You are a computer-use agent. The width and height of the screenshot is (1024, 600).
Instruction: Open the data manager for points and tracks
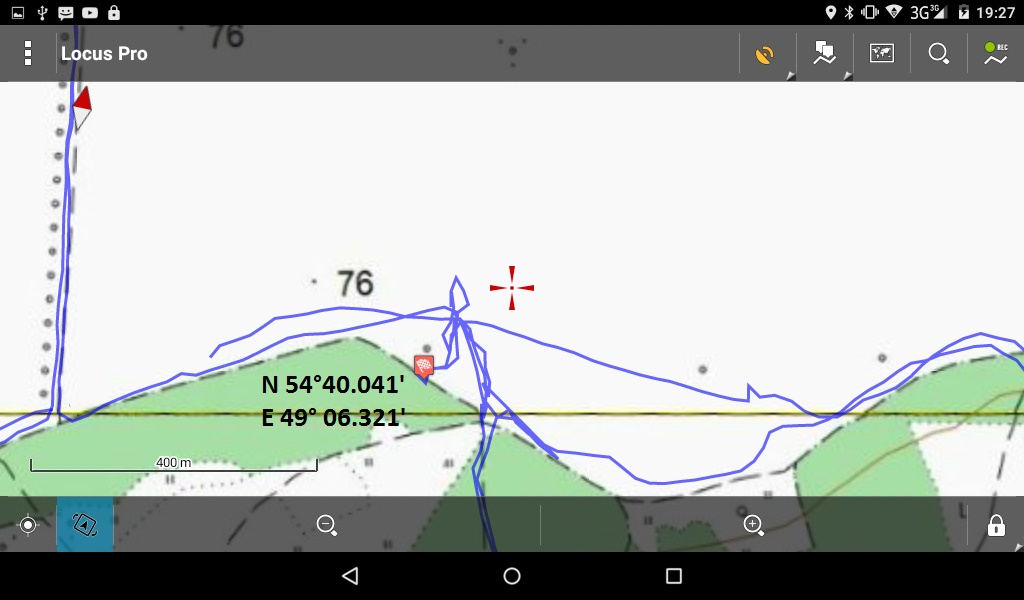824,54
